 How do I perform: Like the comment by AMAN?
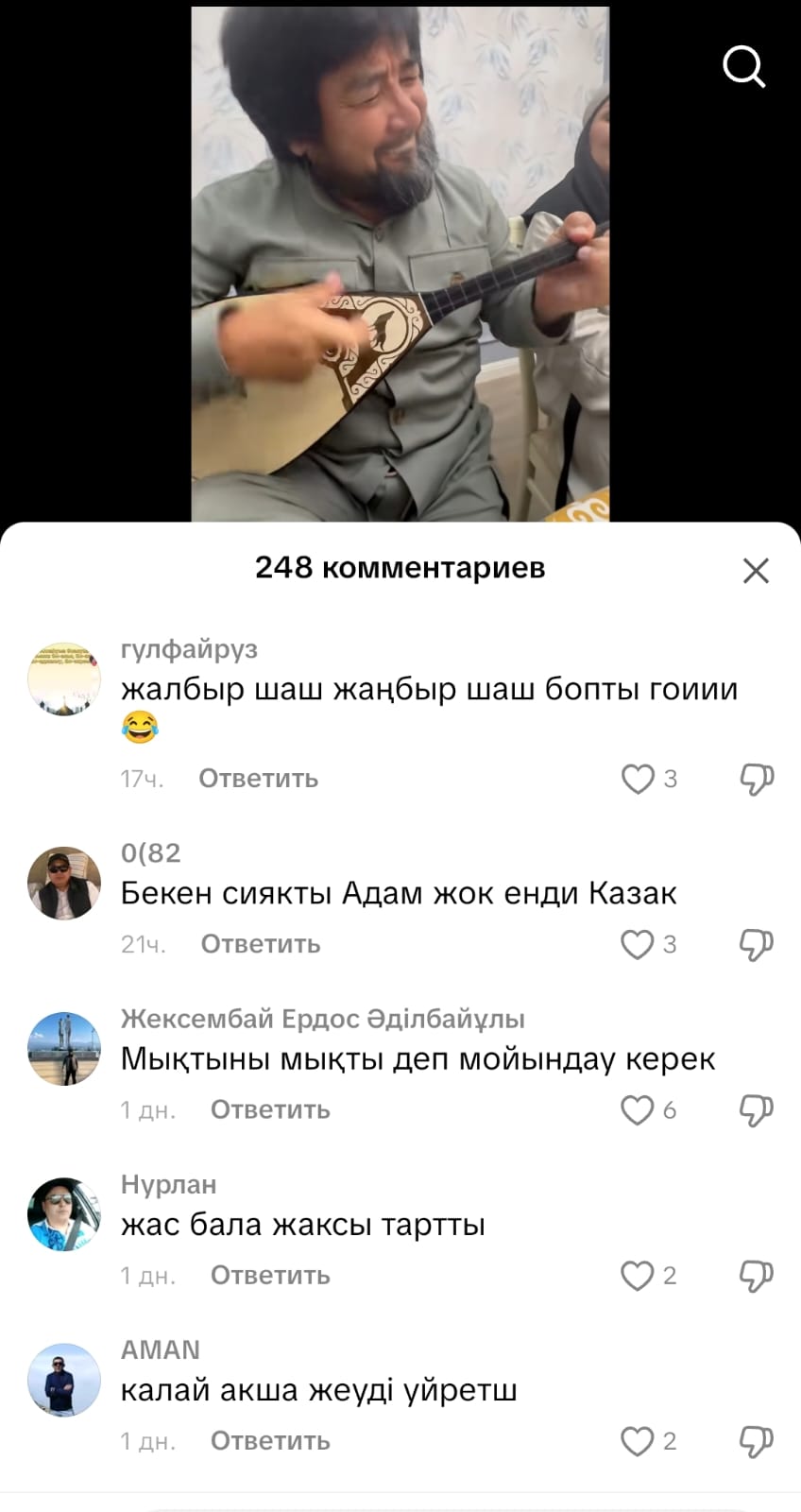point(638,1441)
